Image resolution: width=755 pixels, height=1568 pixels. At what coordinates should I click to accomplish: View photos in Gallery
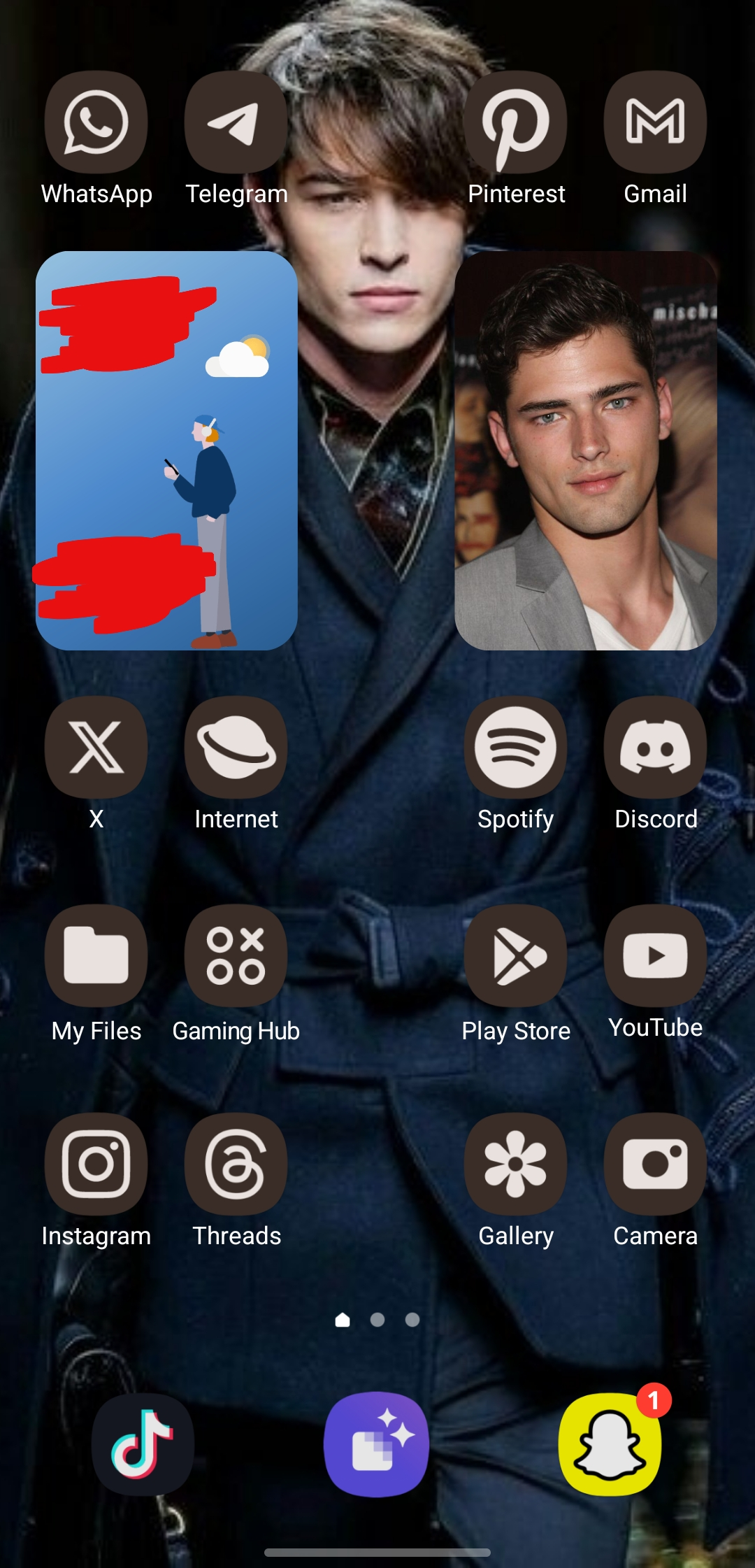[x=516, y=1164]
